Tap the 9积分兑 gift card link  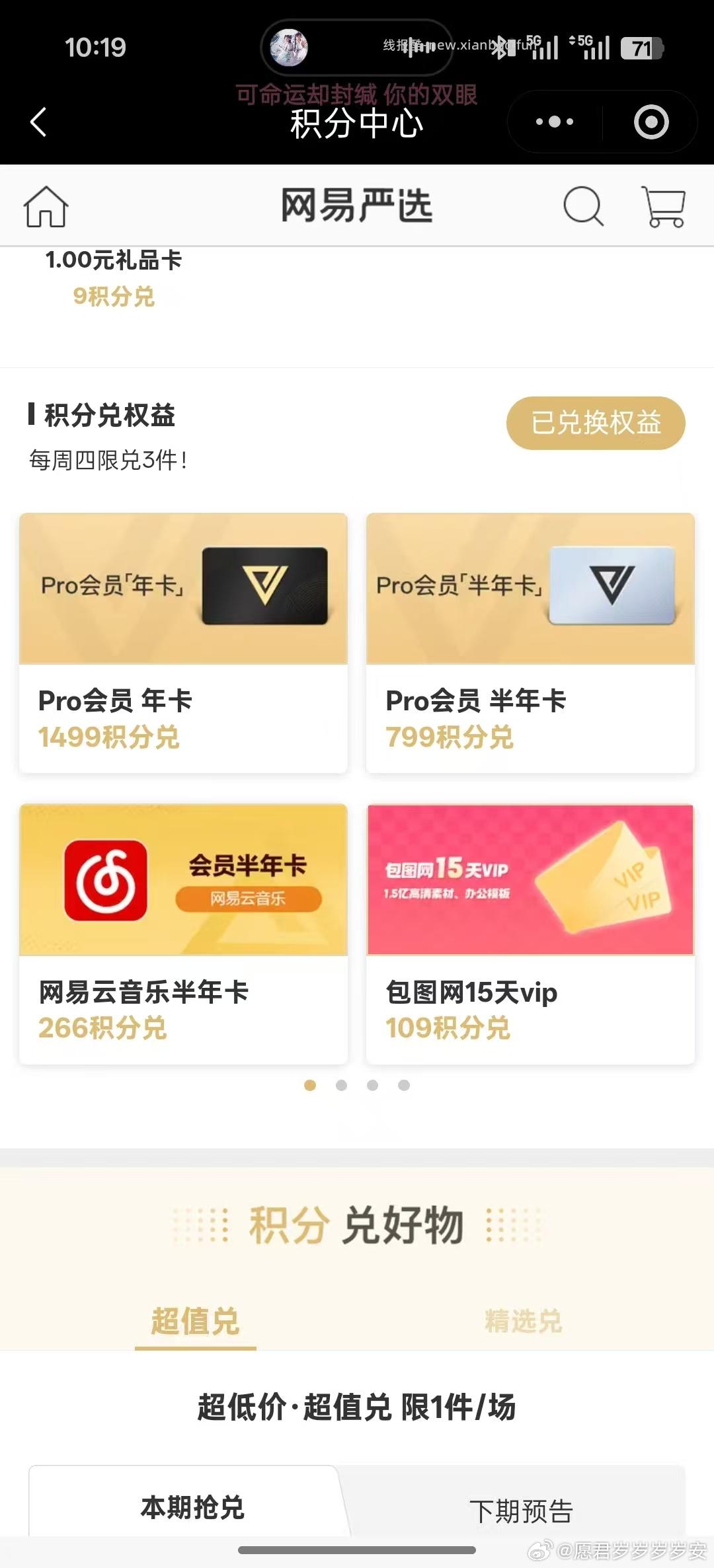click(114, 297)
